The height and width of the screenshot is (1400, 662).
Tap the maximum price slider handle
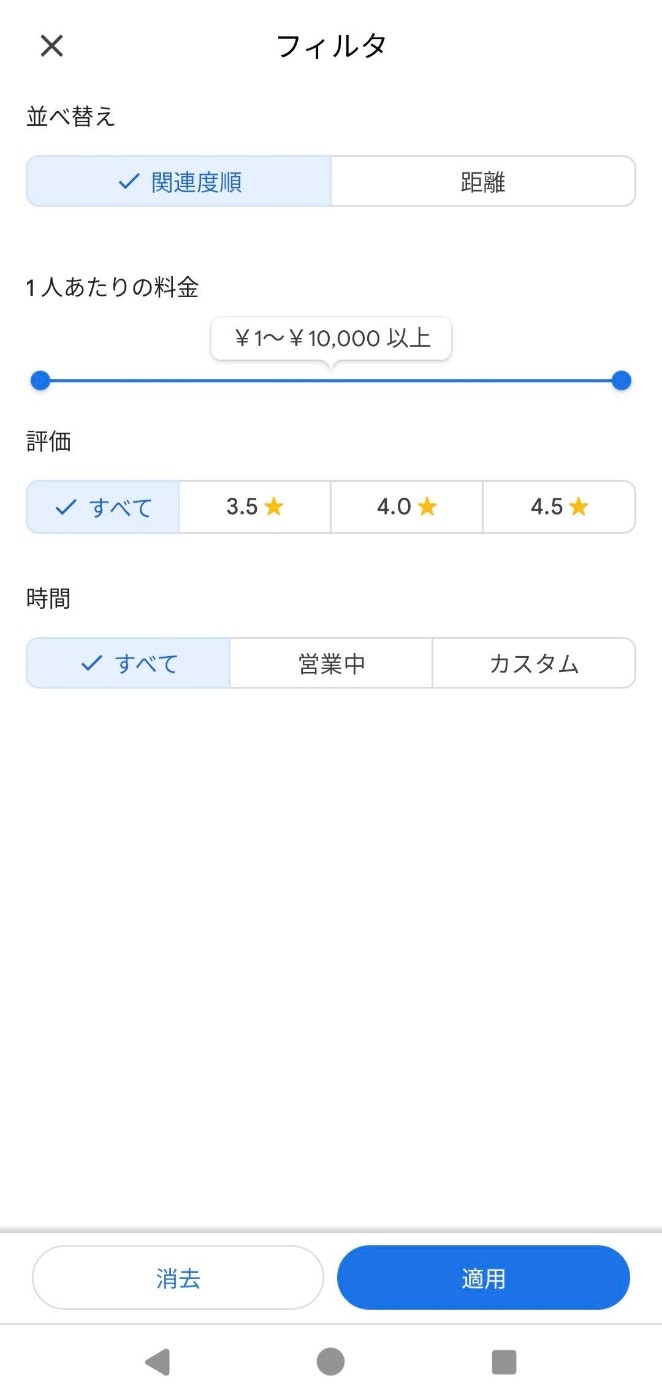[621, 380]
